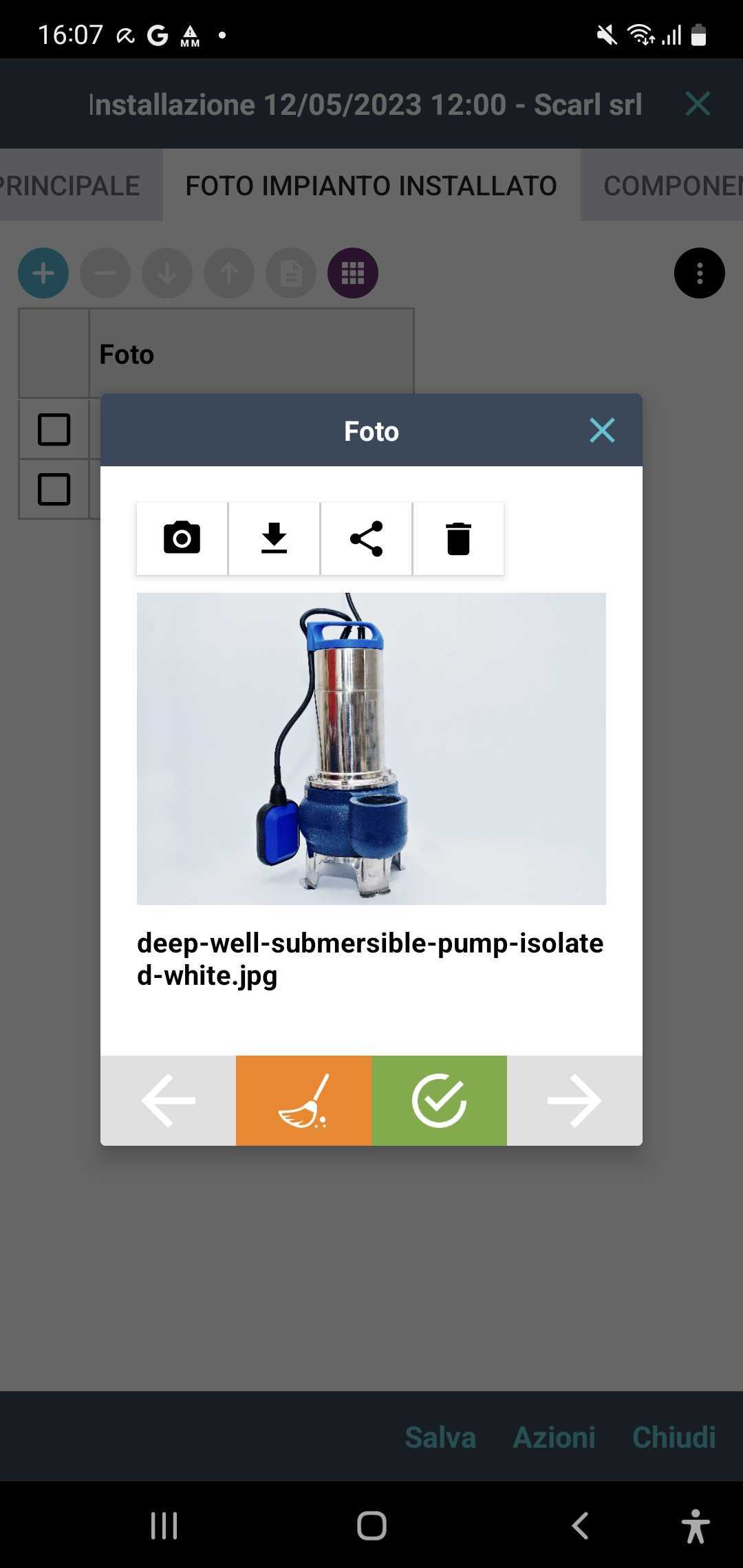Image resolution: width=743 pixels, height=1568 pixels.
Task: Go back using the system back button
Action: 580,1525
